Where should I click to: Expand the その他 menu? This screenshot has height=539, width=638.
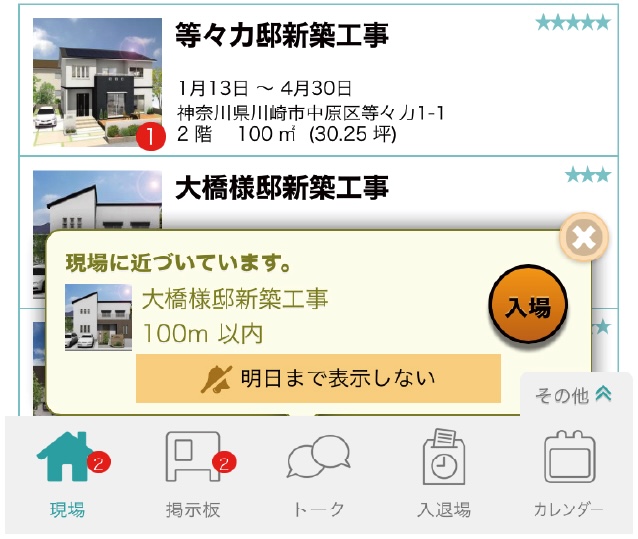[574, 396]
